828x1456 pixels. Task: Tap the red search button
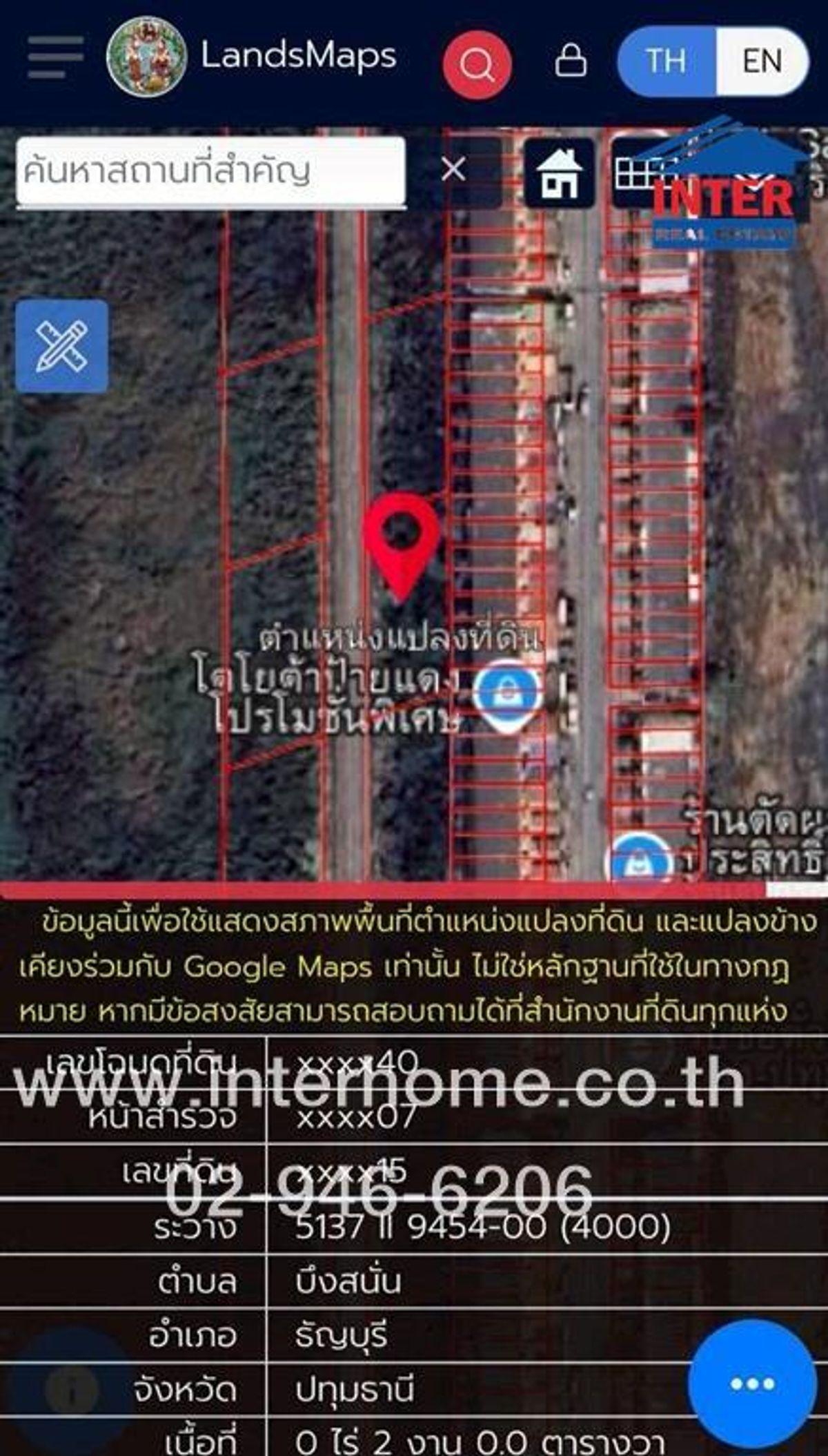(x=477, y=65)
